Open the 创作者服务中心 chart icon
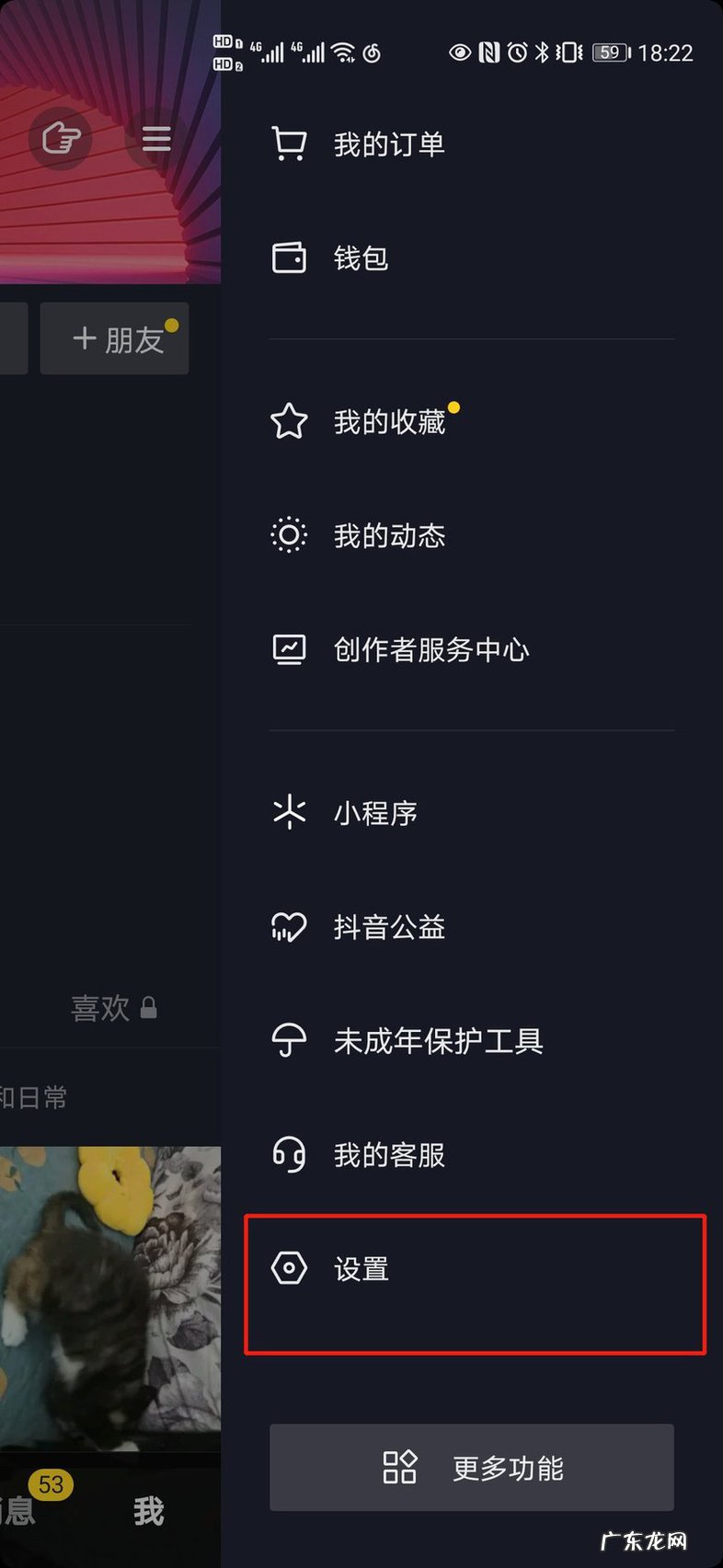The image size is (723, 1568). pos(288,649)
